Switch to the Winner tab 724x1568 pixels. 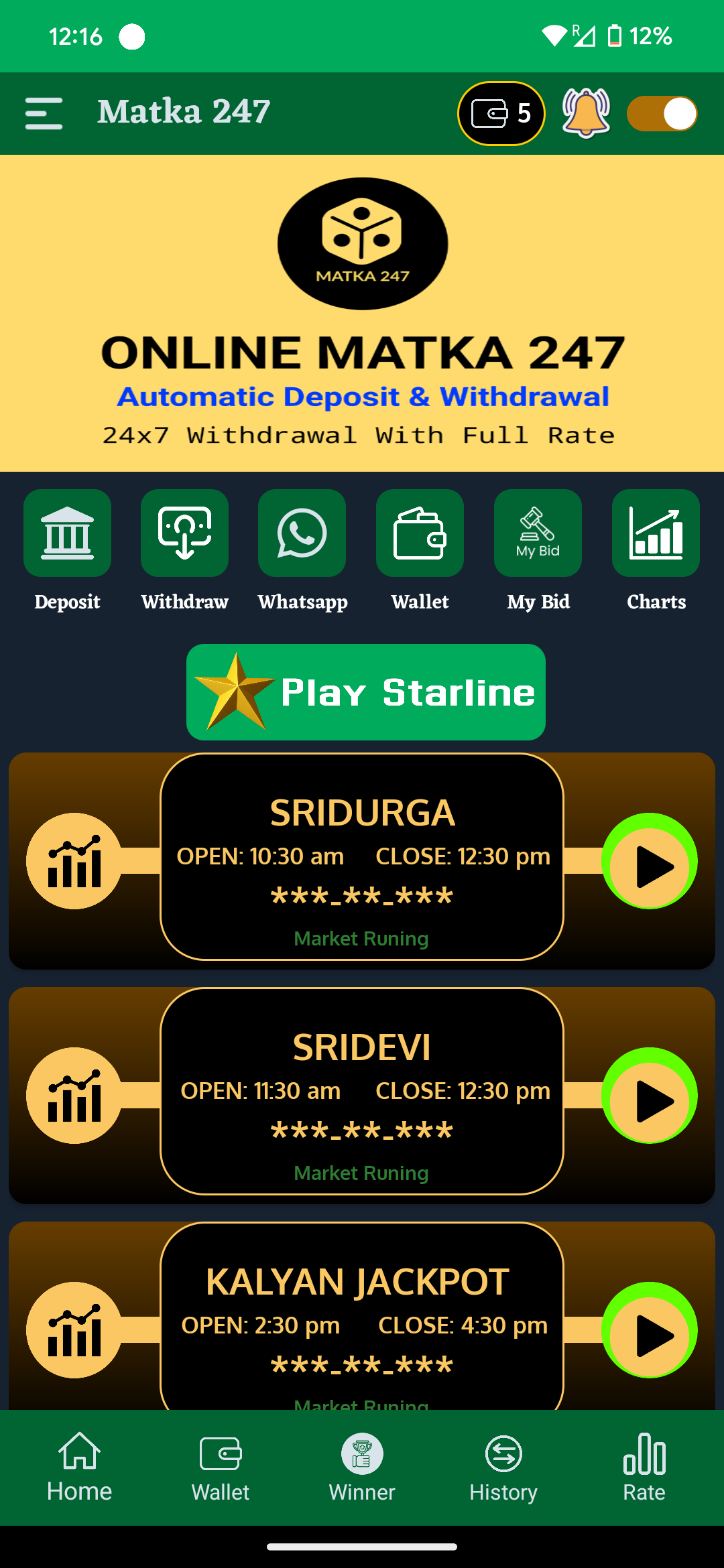click(x=362, y=1467)
